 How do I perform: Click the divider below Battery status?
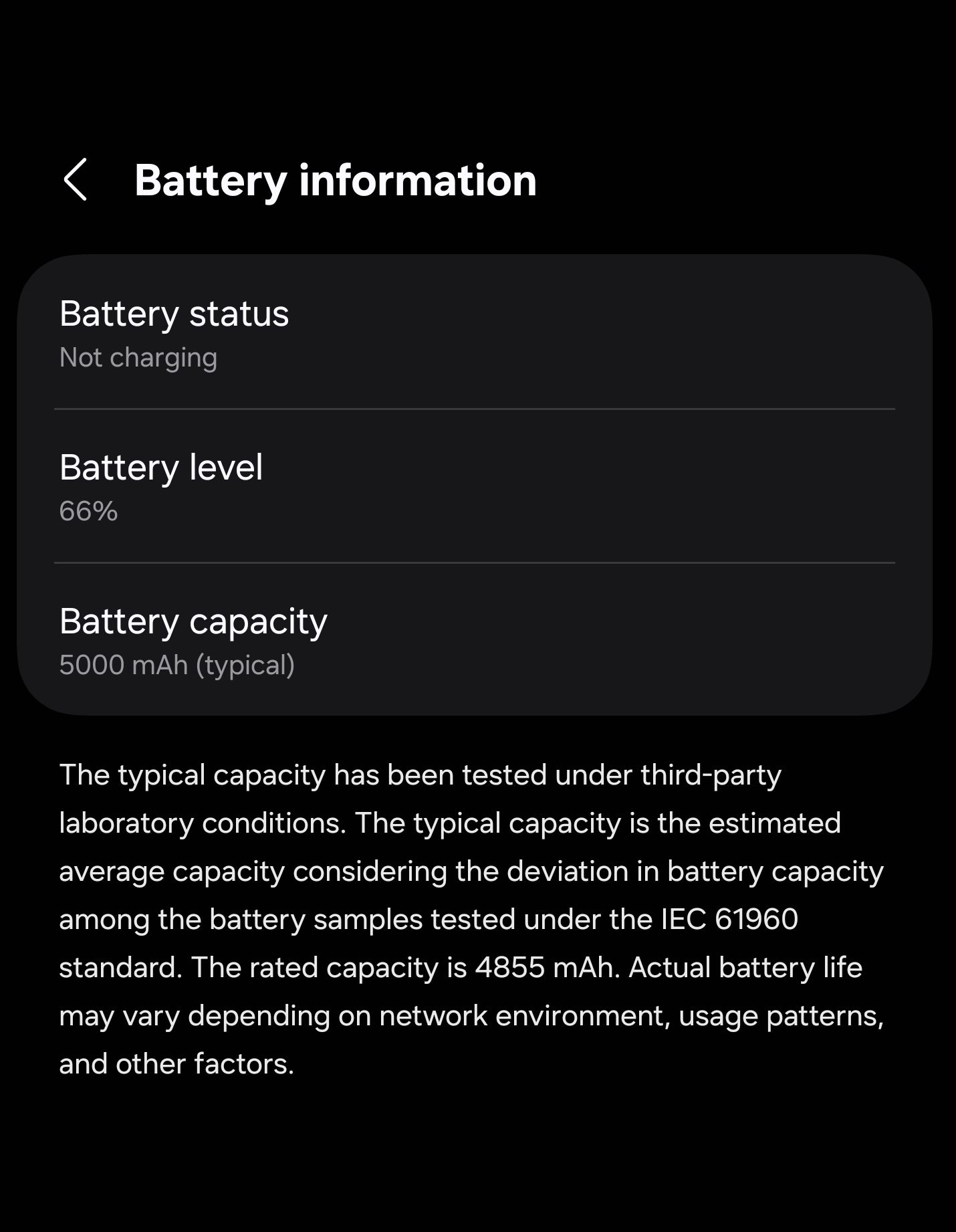[x=475, y=407]
